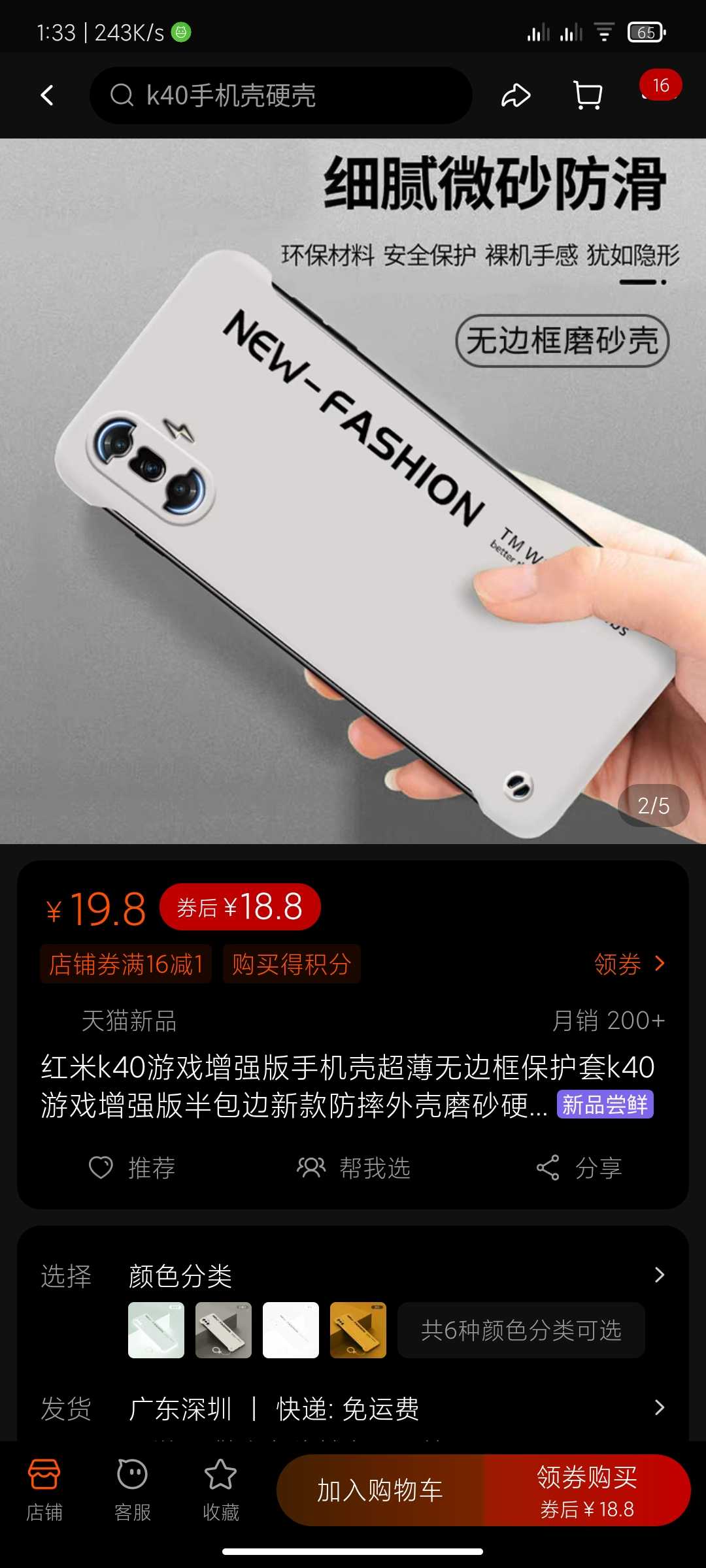Tap the share arrow in the top bar
The width and height of the screenshot is (706, 1568).
pos(516,95)
